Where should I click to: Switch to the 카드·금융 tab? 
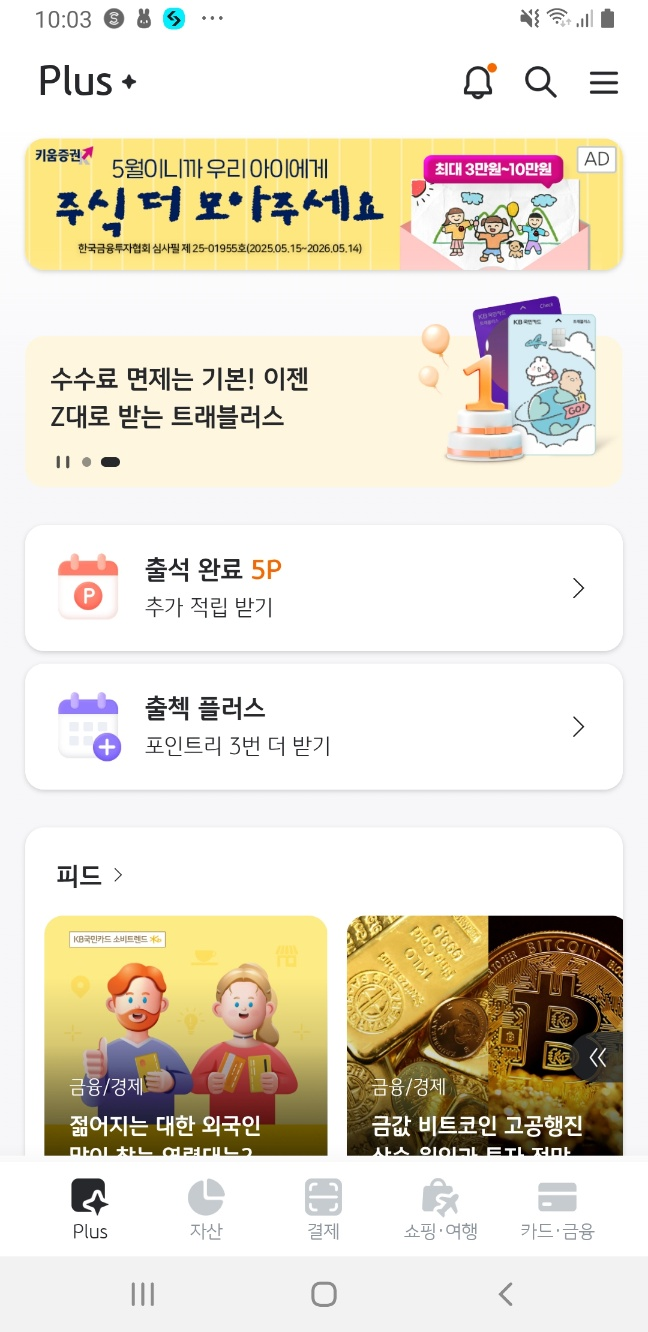click(557, 1209)
